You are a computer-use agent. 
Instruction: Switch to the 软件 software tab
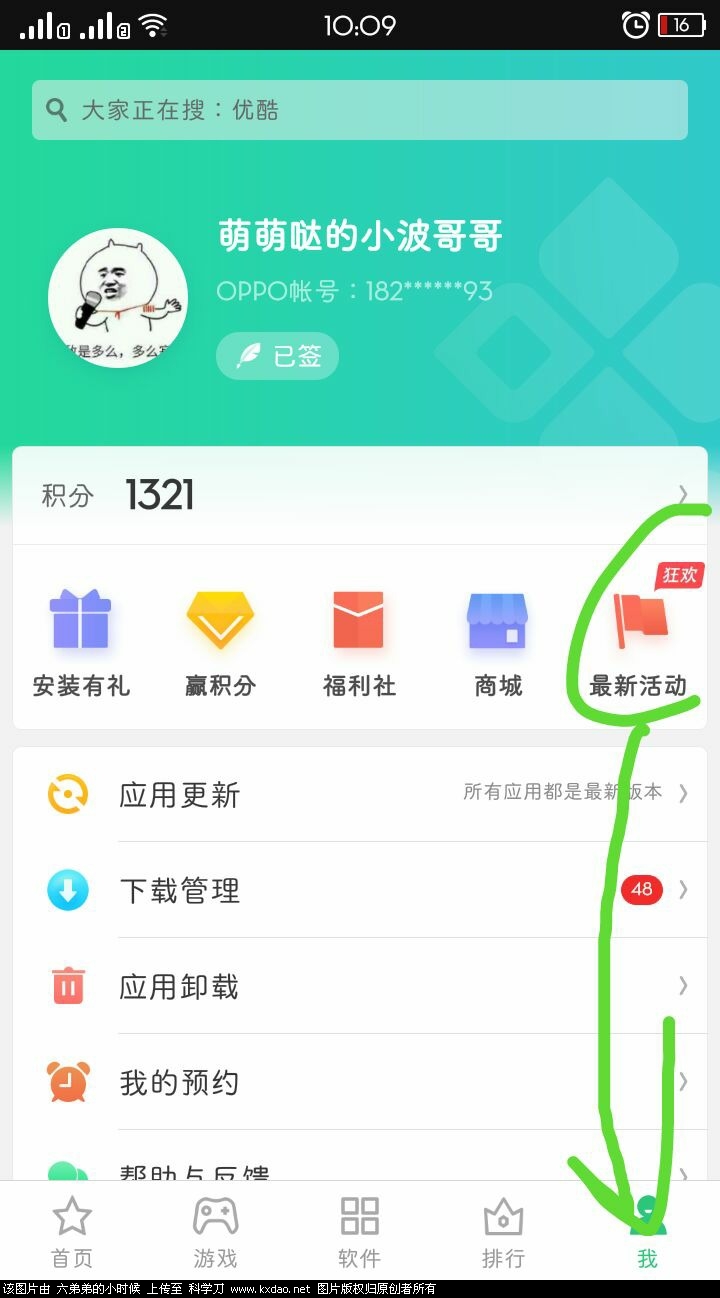point(359,1232)
